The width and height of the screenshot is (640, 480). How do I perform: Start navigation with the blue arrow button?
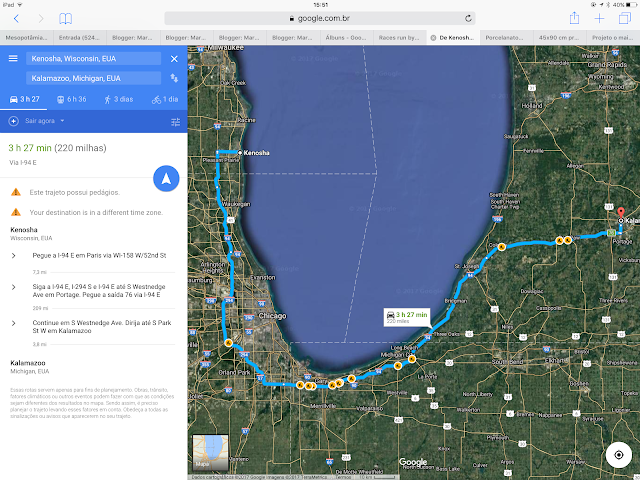coord(166,179)
